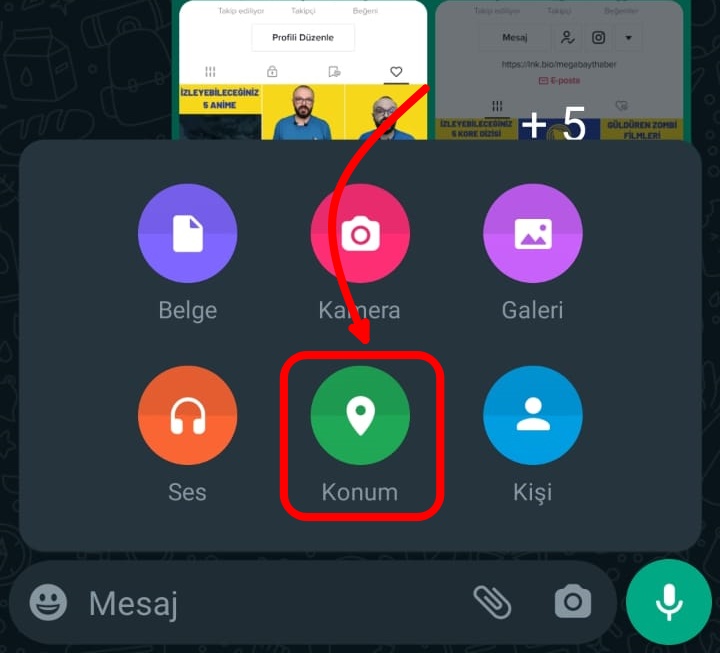This screenshot has height=653, width=720.
Task: Open the camera icon in message bar
Action: pos(573,602)
